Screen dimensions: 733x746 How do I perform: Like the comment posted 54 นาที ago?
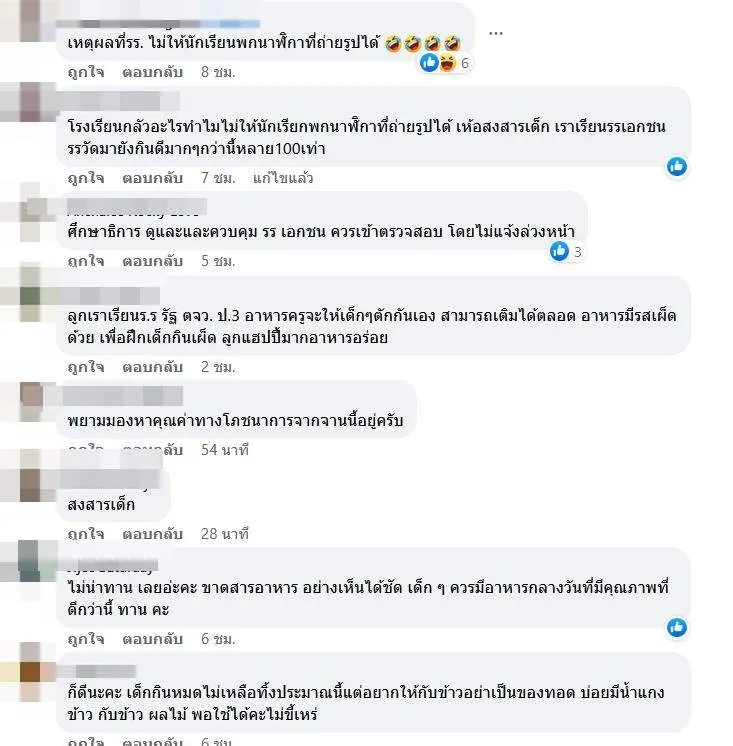pos(85,450)
